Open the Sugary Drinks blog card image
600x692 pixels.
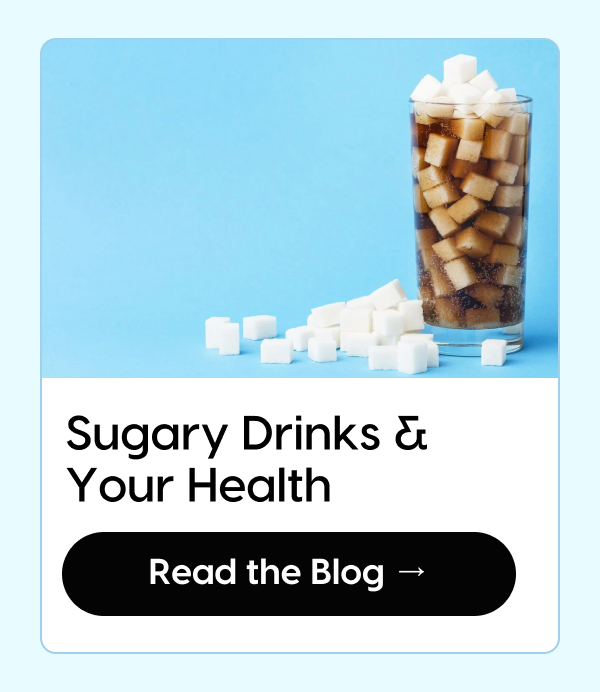point(299,208)
